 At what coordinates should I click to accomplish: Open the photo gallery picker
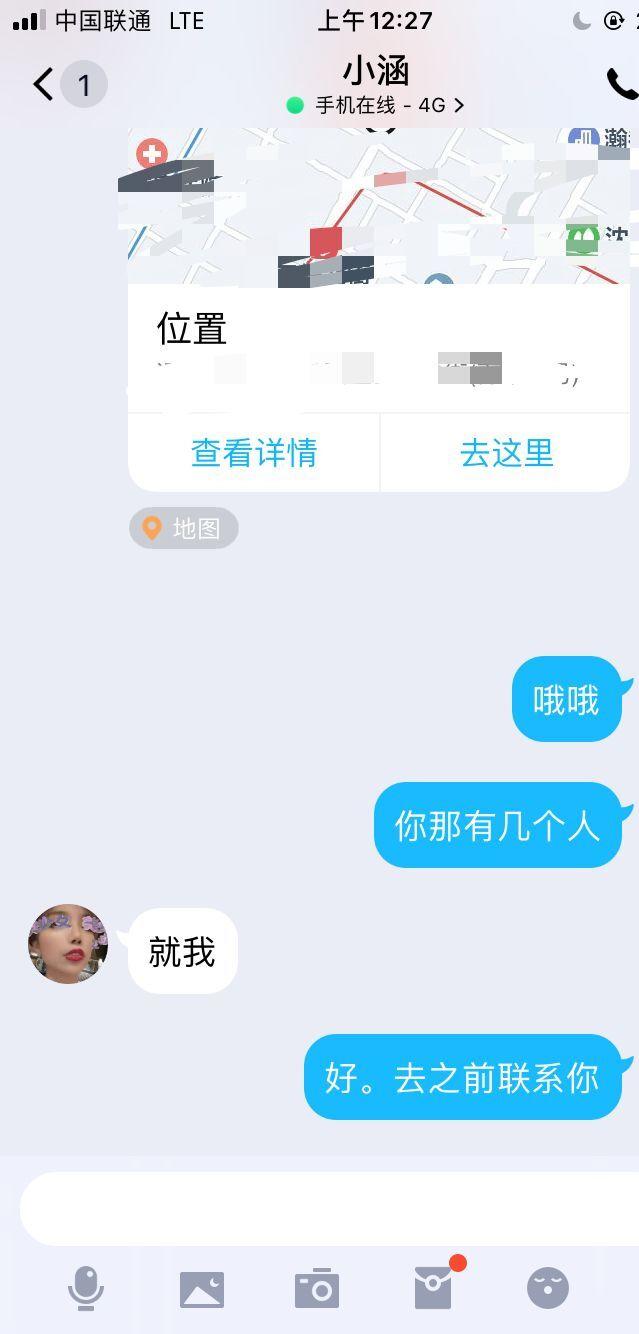click(202, 1289)
